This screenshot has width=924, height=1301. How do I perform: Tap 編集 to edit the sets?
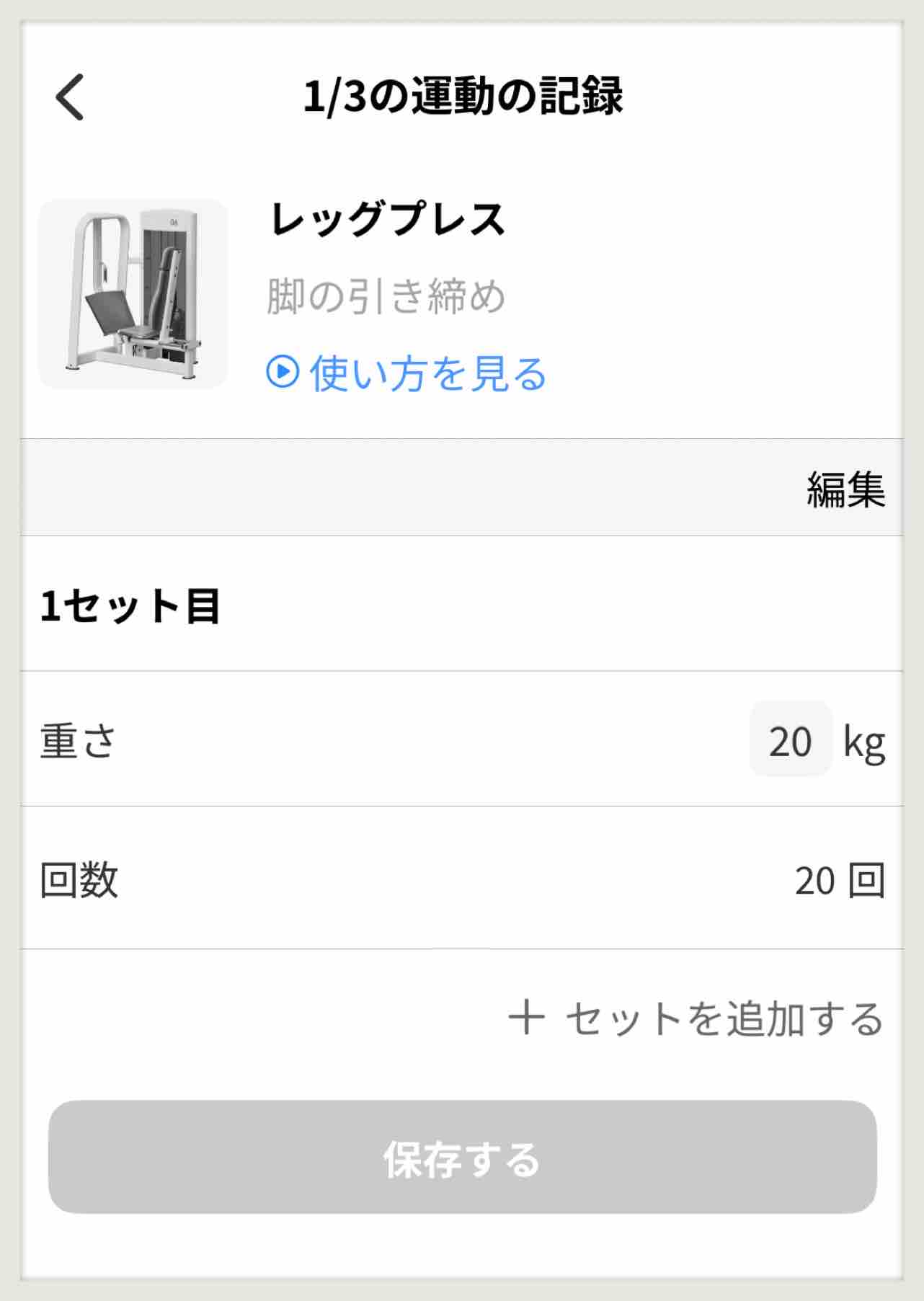[x=845, y=489]
